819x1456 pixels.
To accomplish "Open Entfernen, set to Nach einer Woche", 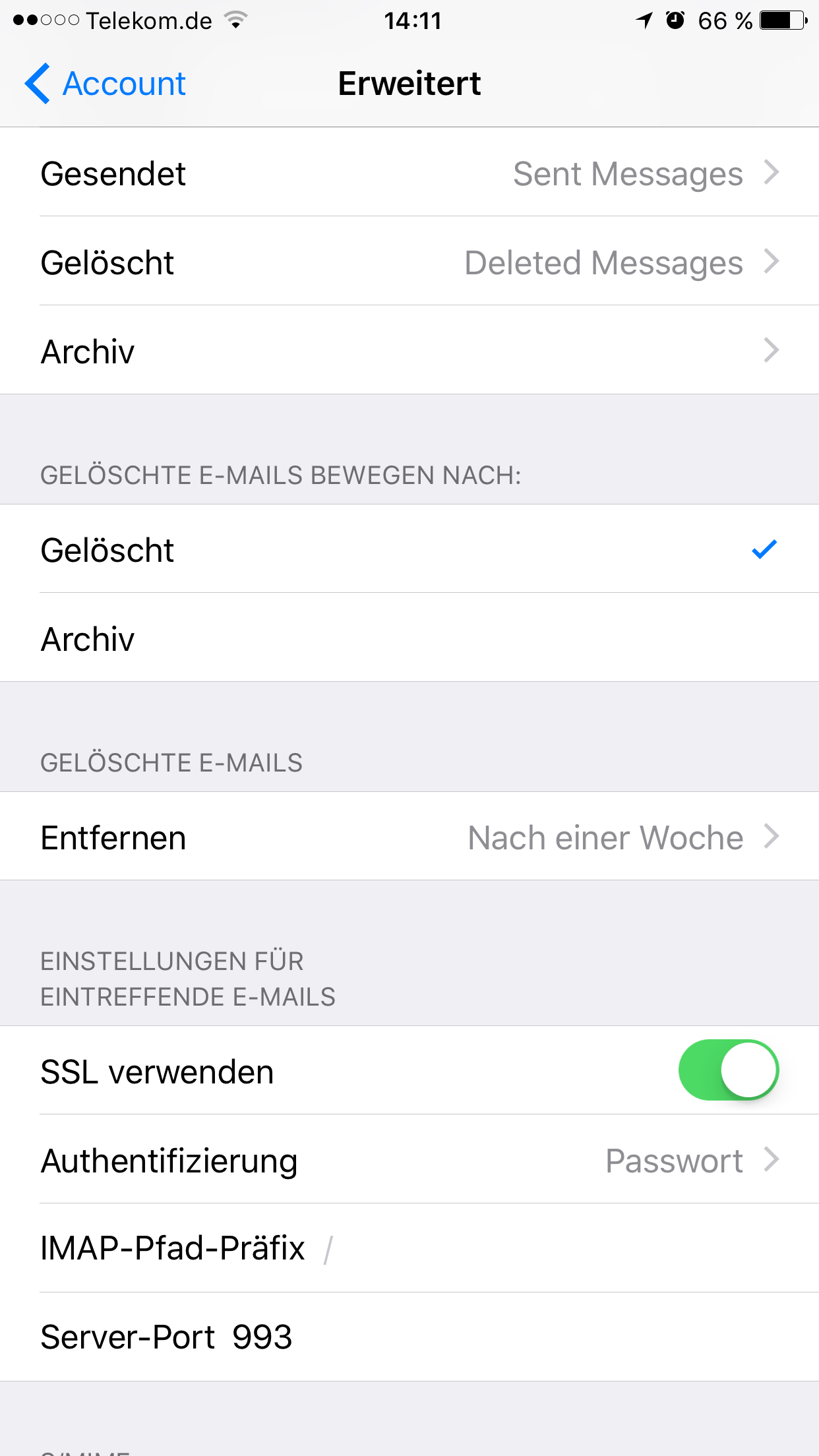I will [409, 836].
